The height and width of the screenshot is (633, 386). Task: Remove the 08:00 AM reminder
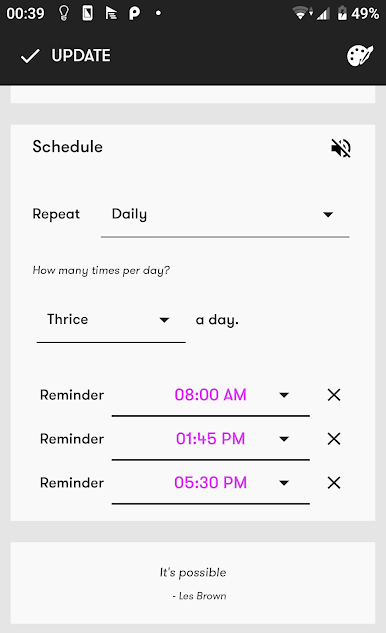click(x=334, y=395)
